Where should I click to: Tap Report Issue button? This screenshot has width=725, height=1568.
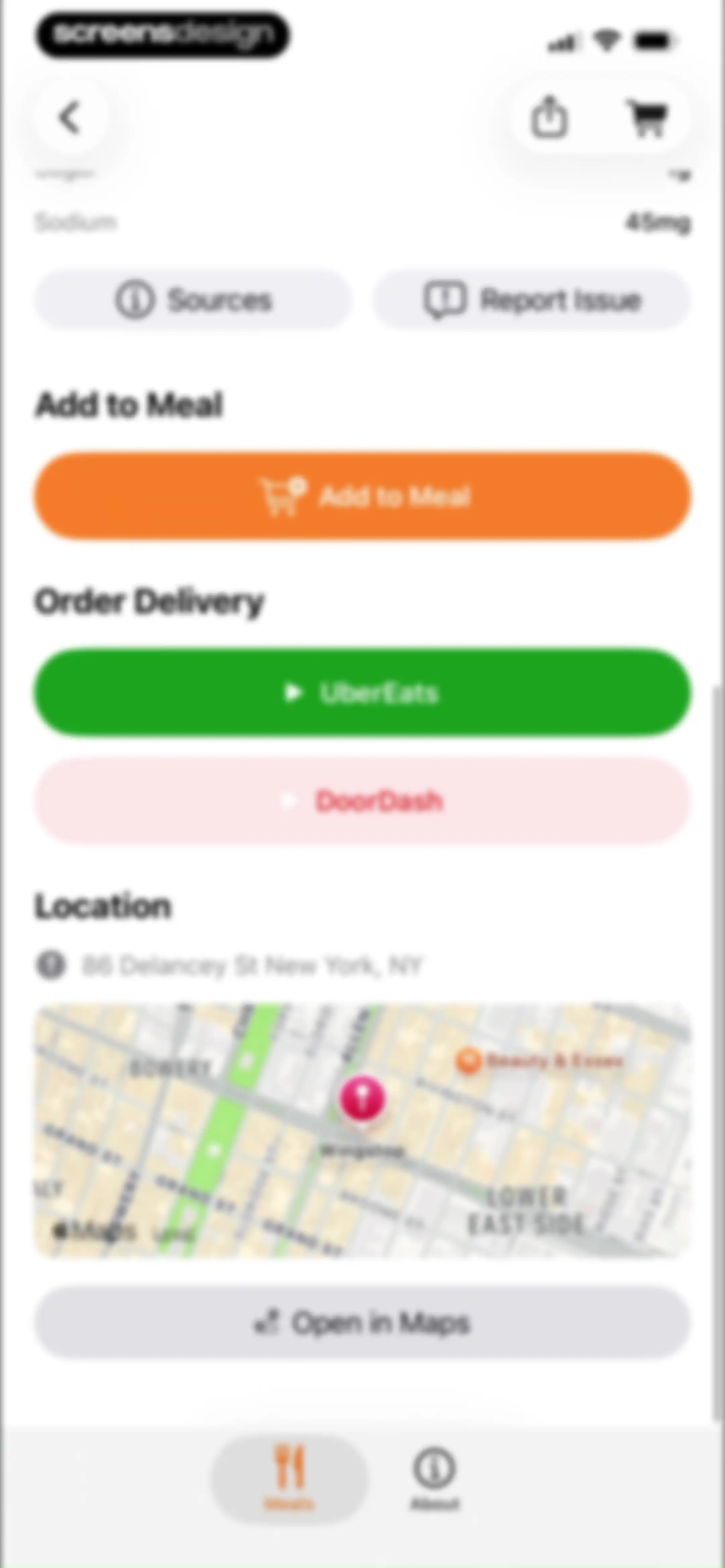click(x=533, y=300)
